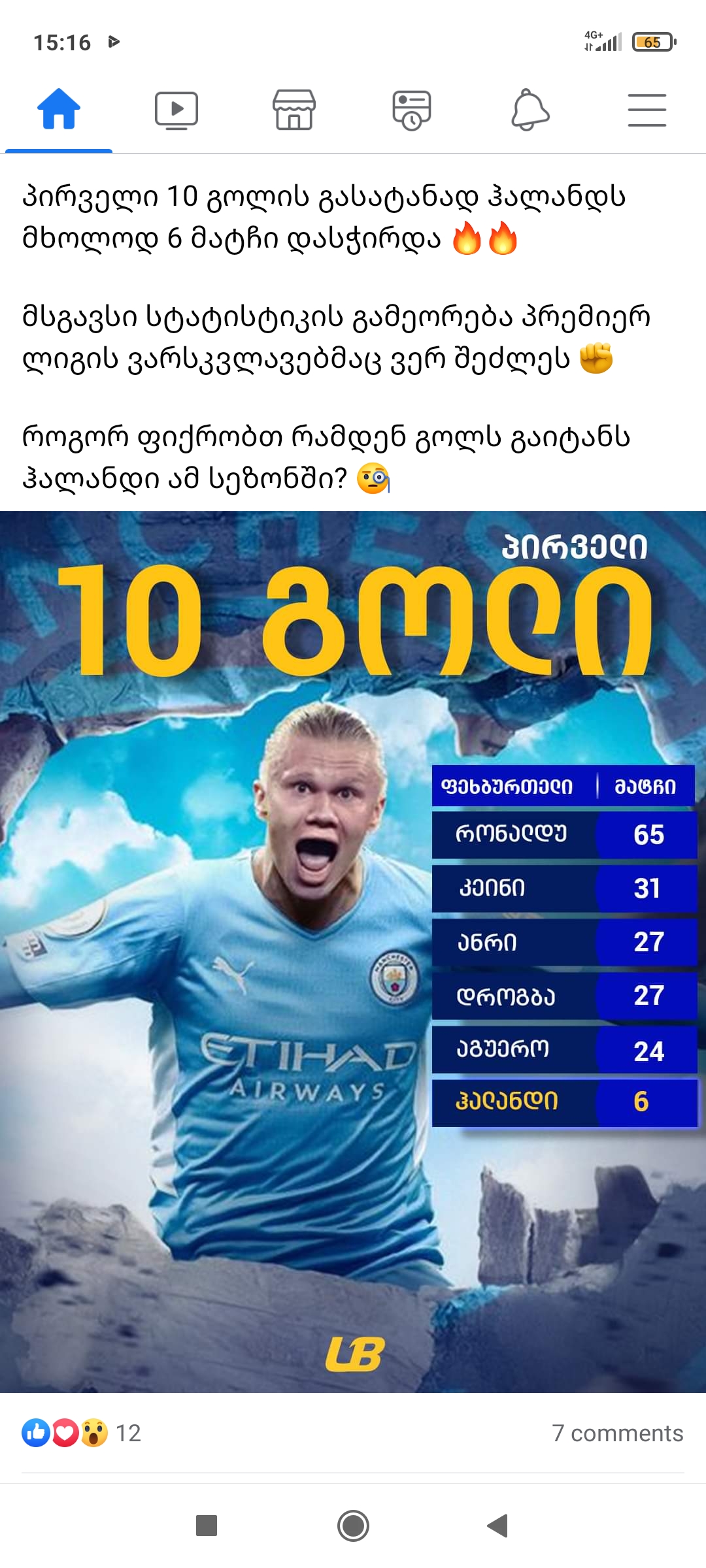Open the feeds tab with clock icon
Viewport: 706px width, 1568px height.
point(412,110)
